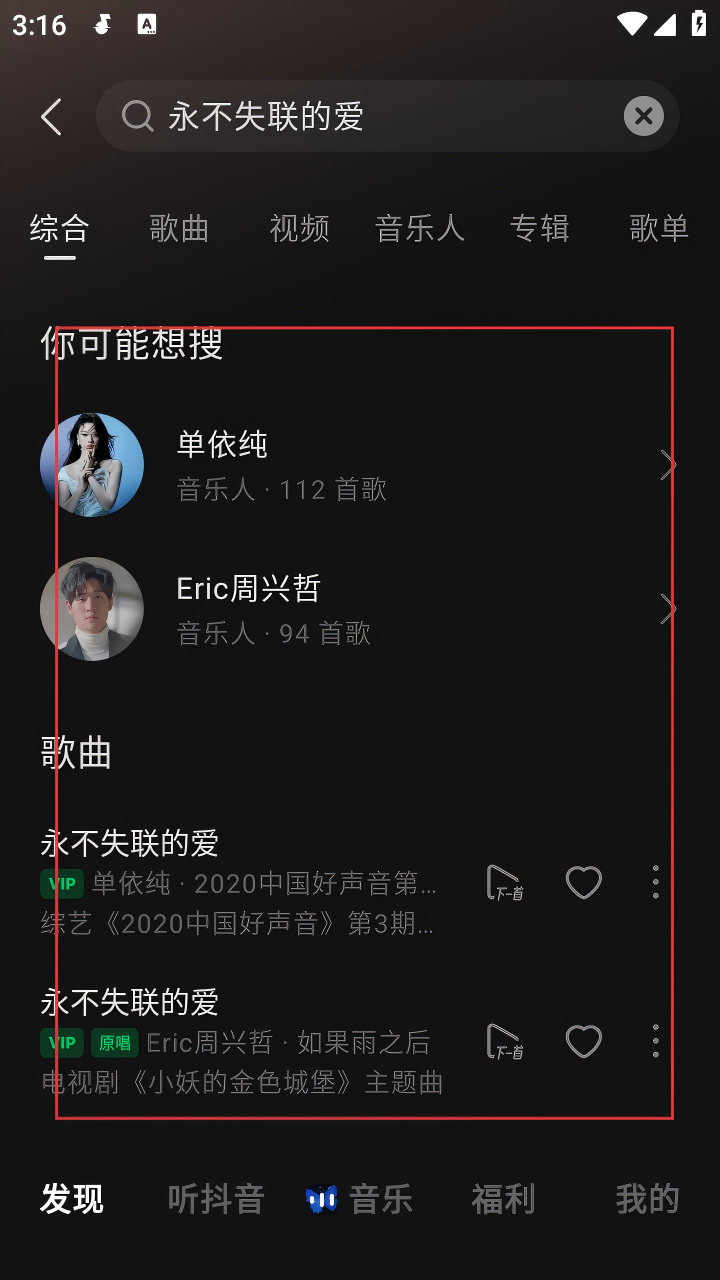This screenshot has height=1280, width=720.
Task: Switch to the 音乐人 tab
Action: 419,228
